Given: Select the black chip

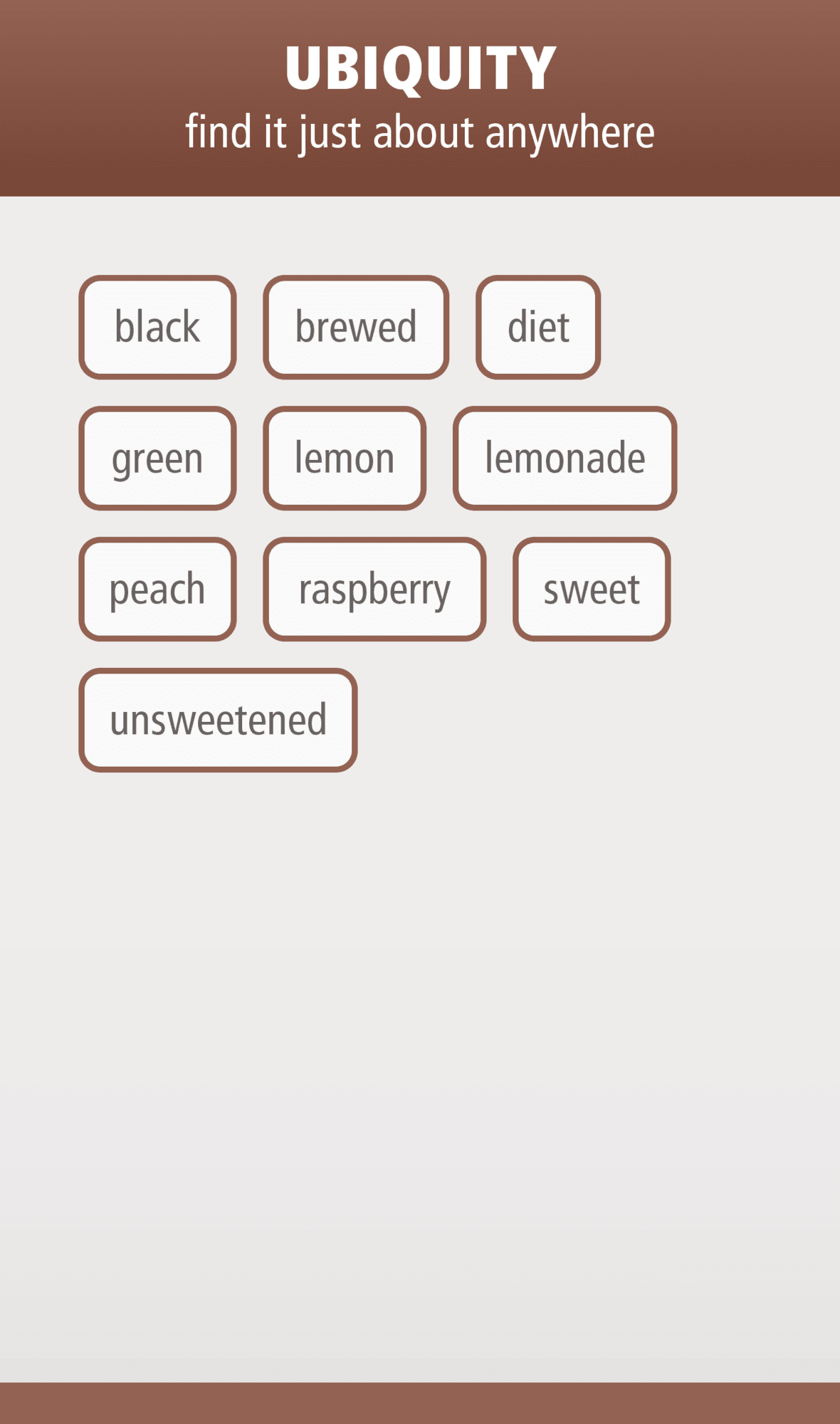Looking at the screenshot, I should coord(157,327).
